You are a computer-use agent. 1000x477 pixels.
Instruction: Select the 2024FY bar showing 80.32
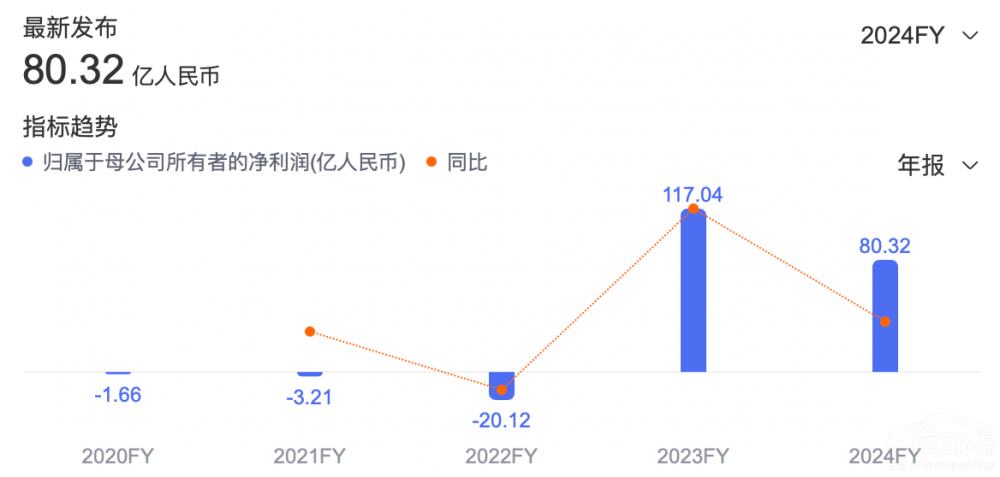tap(885, 316)
